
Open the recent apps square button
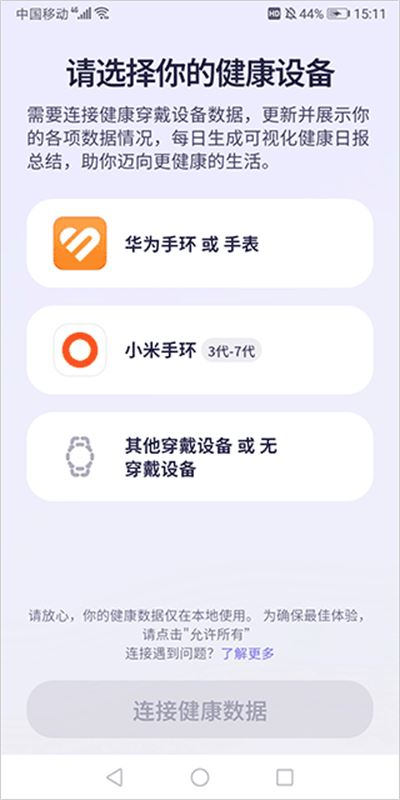click(x=284, y=777)
